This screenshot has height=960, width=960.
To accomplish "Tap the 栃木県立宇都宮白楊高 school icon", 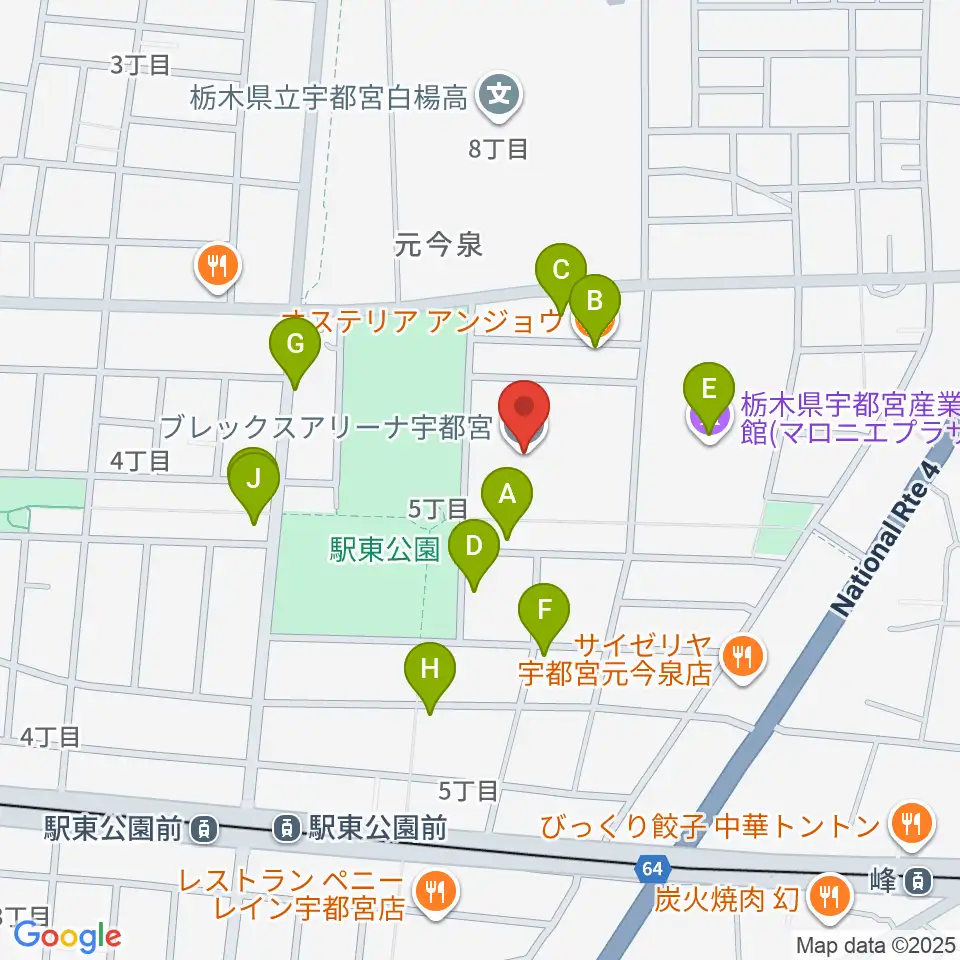I will tap(497, 97).
